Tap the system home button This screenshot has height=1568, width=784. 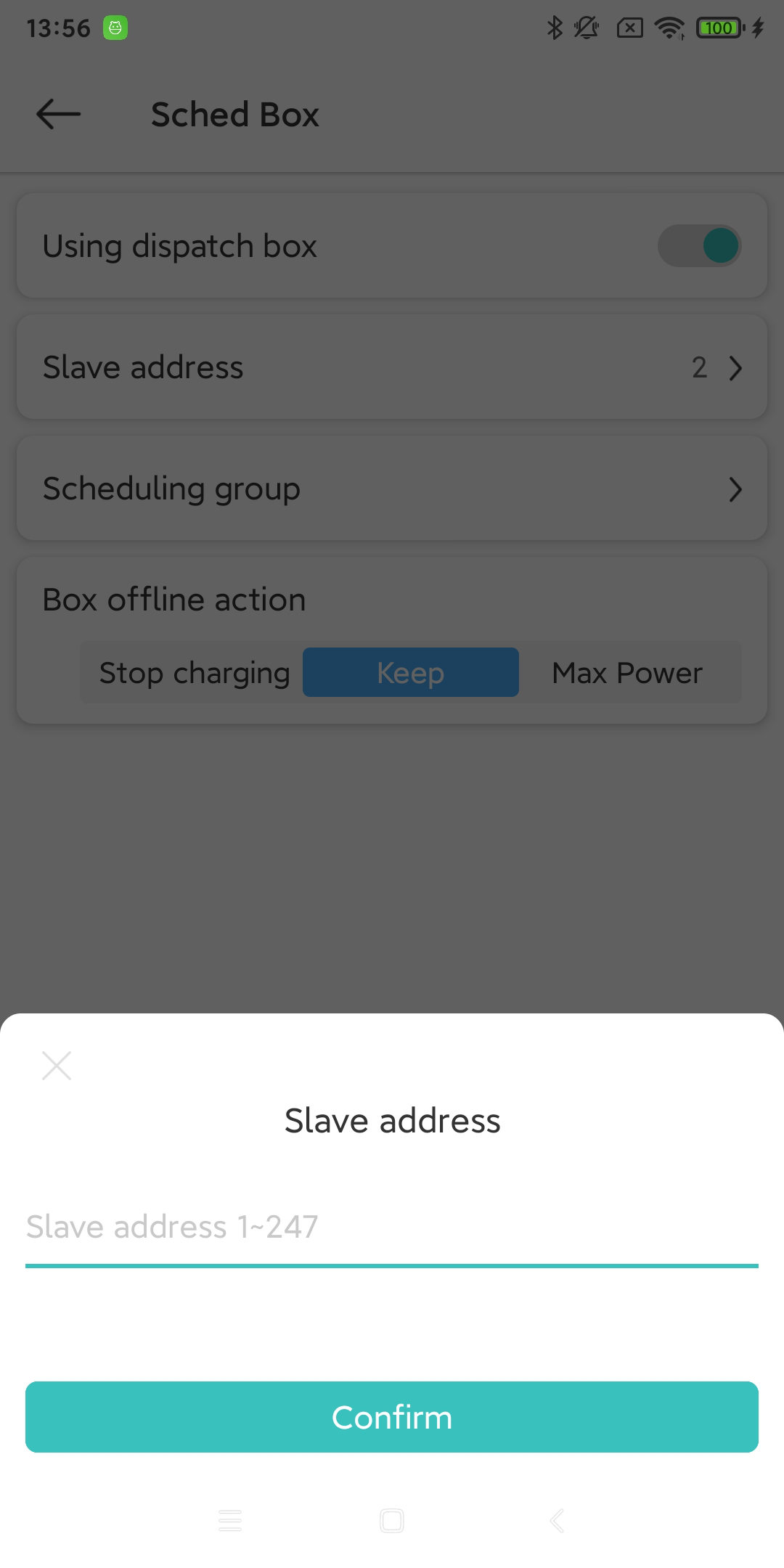(392, 1520)
